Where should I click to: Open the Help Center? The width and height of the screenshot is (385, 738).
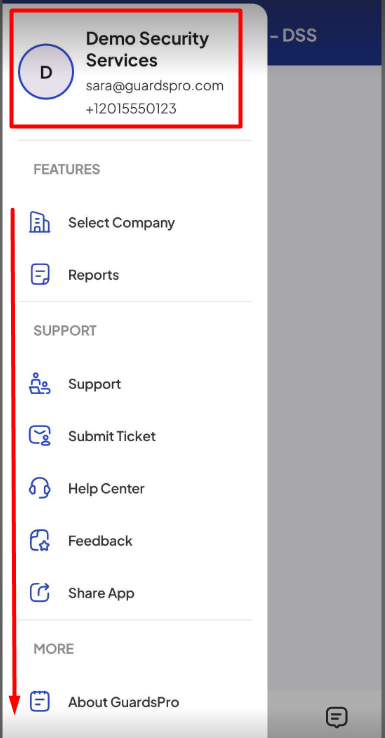point(135,489)
